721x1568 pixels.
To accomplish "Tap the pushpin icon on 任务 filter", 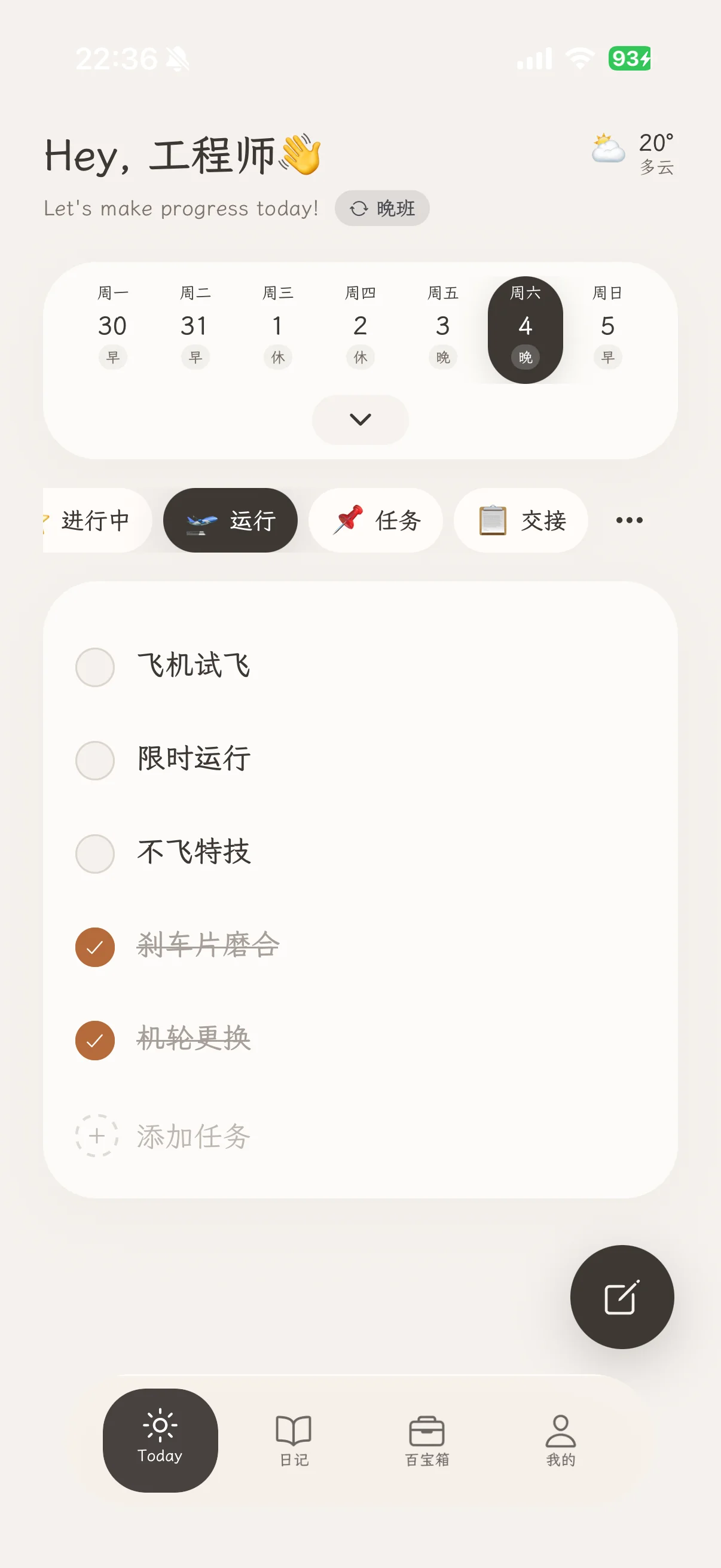I will [x=348, y=520].
